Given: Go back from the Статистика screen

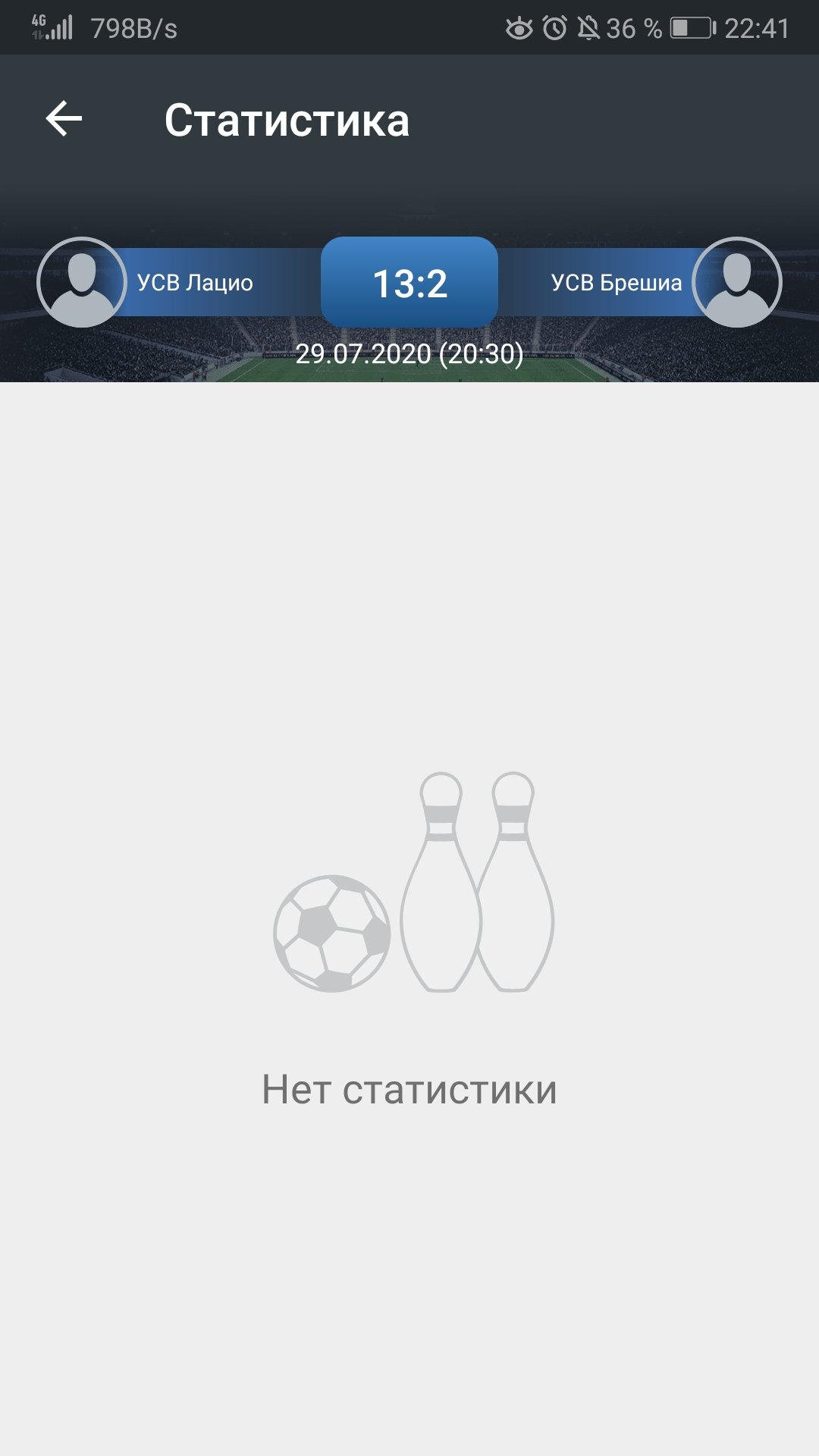Looking at the screenshot, I should [64, 119].
